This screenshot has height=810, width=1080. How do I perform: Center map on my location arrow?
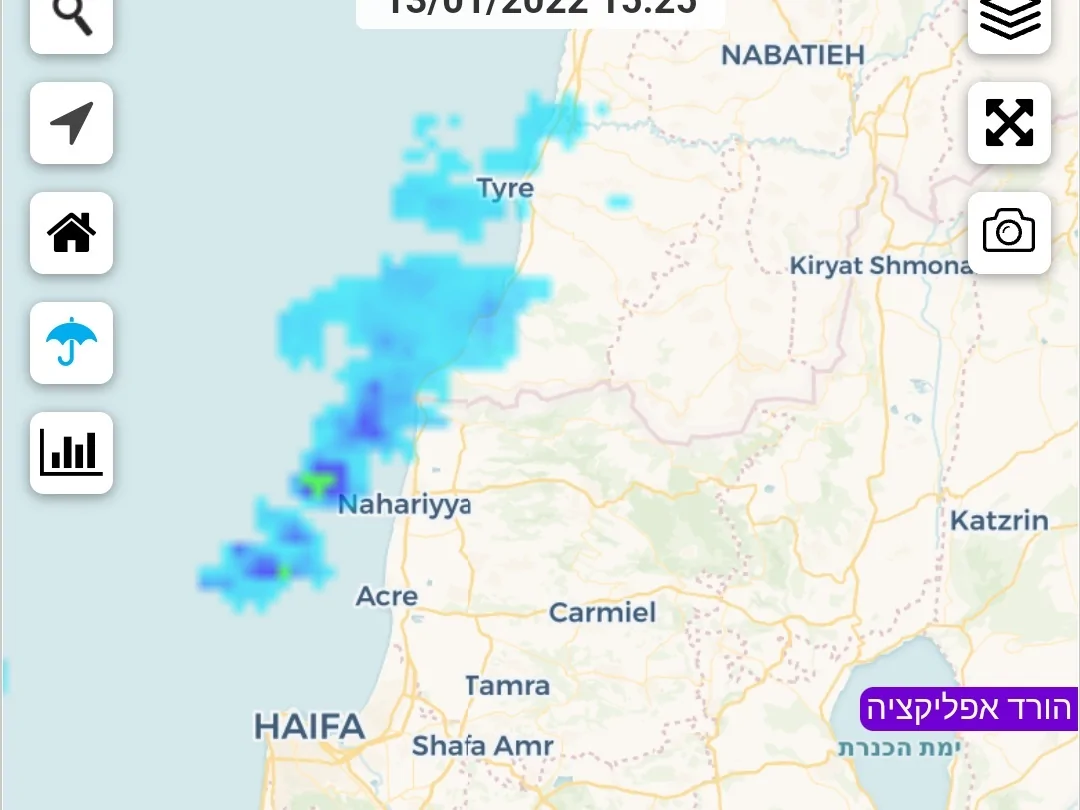(x=71, y=123)
